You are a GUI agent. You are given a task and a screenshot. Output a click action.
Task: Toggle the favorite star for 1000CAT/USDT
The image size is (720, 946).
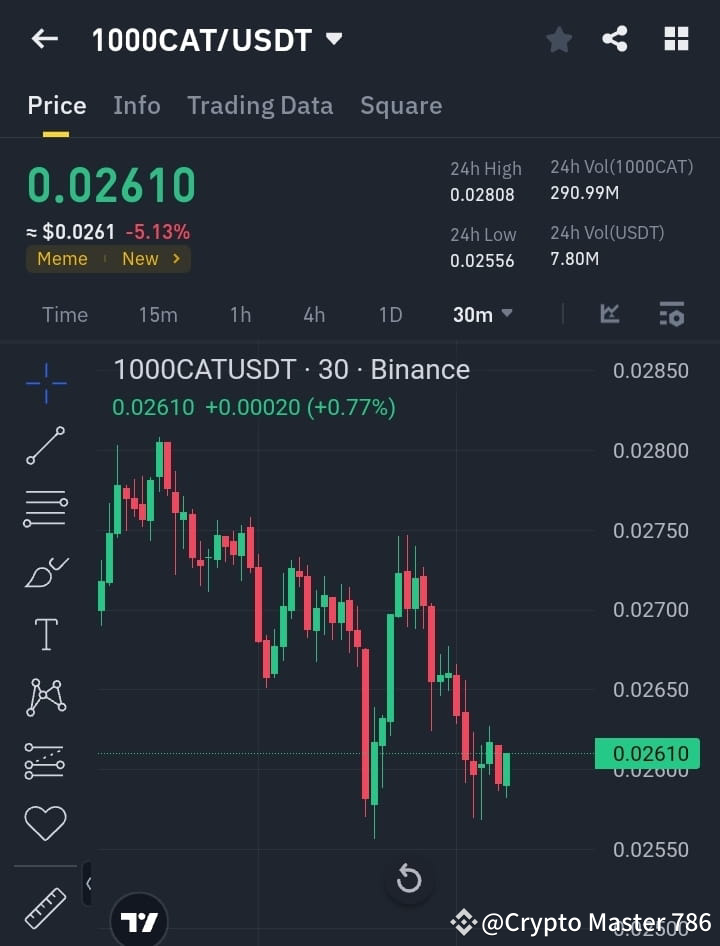coord(558,39)
